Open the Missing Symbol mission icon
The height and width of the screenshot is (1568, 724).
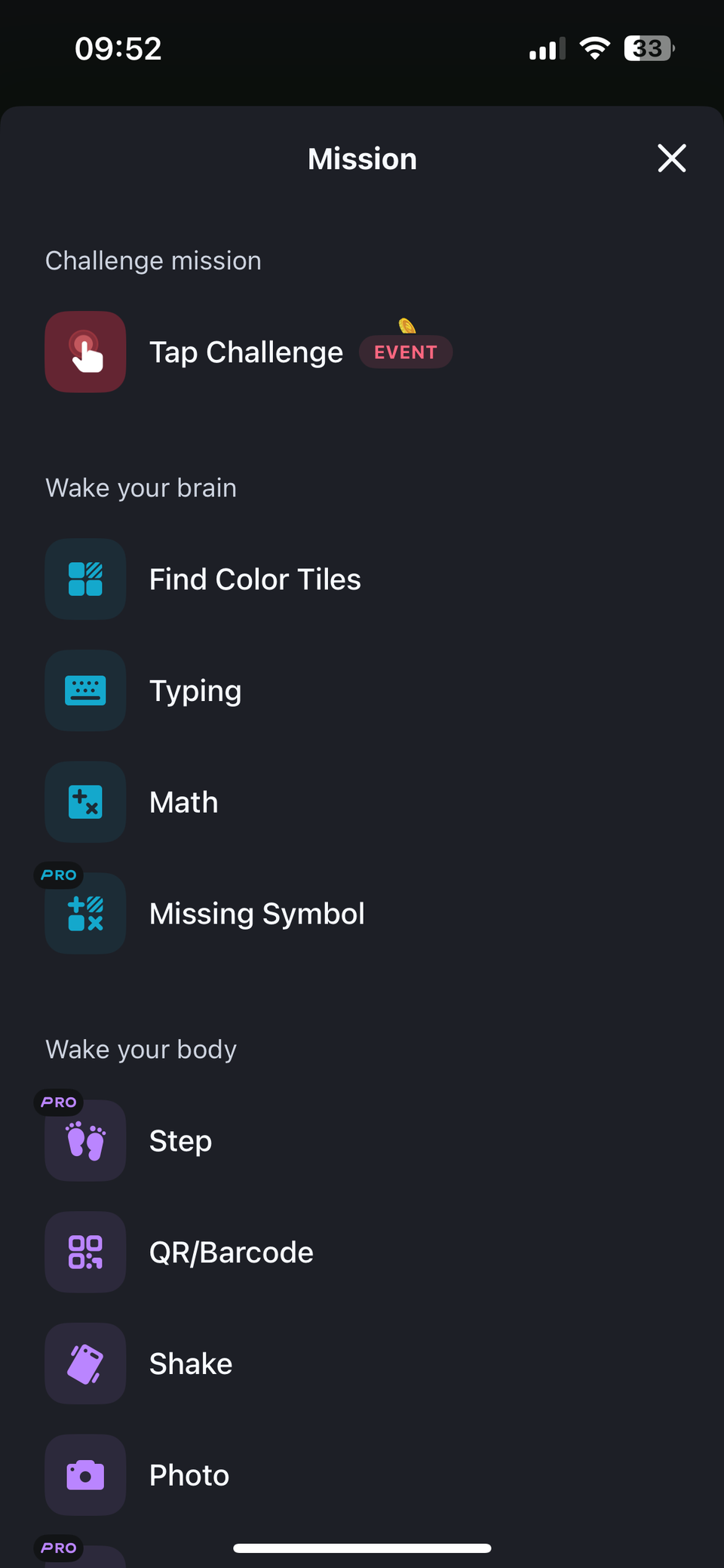click(85, 913)
